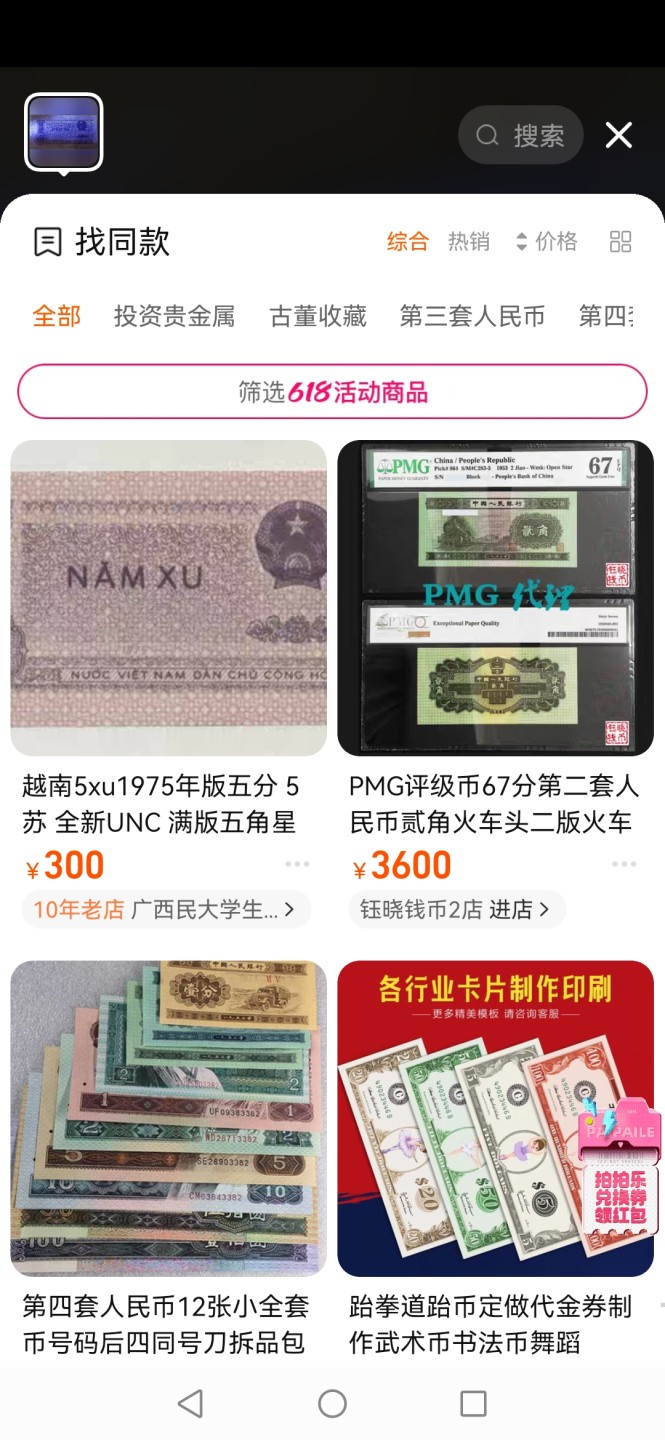Sort results by 价格
The height and width of the screenshot is (1440, 665).
pos(547,241)
